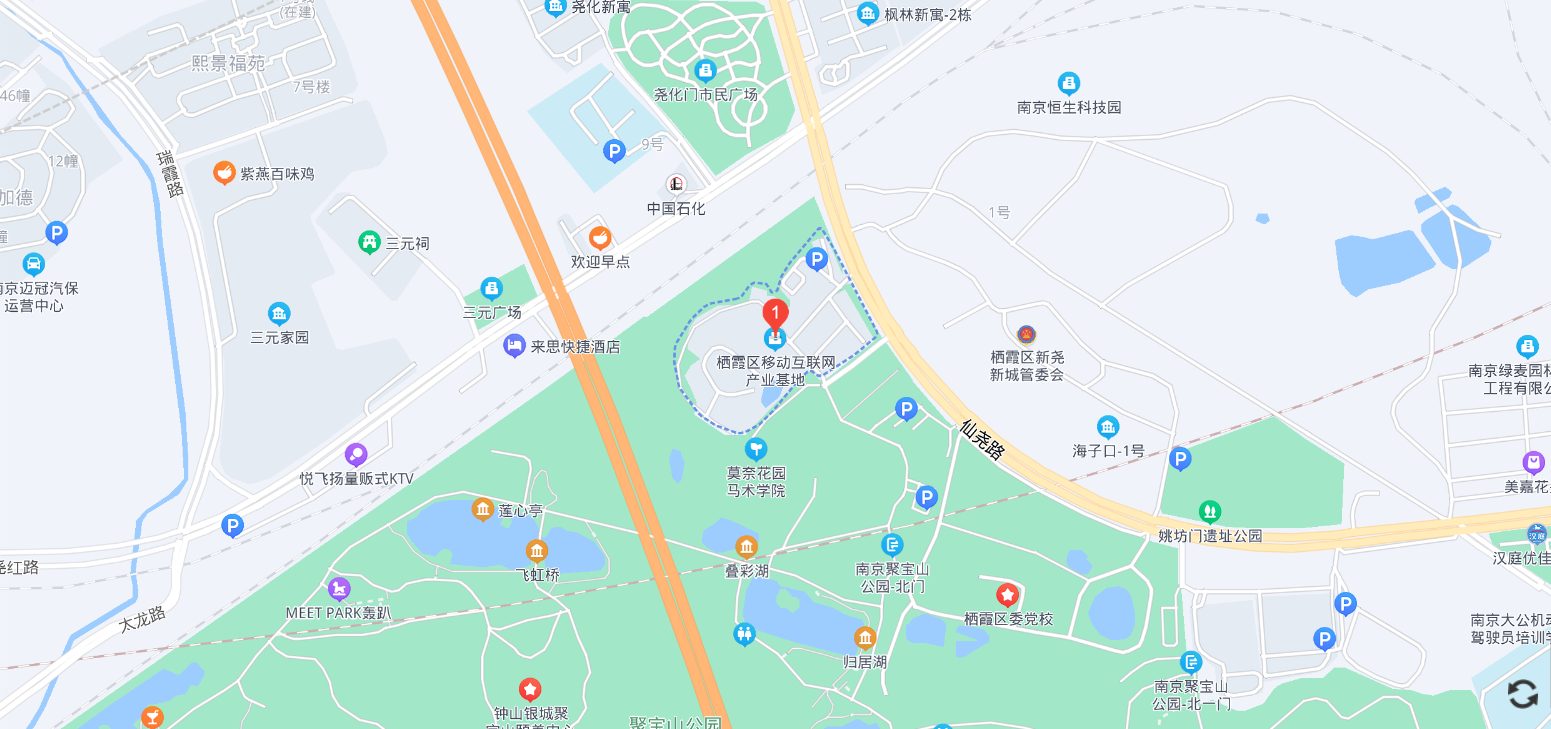Tap the 南京恒生科技园 marker

pos(1069,83)
